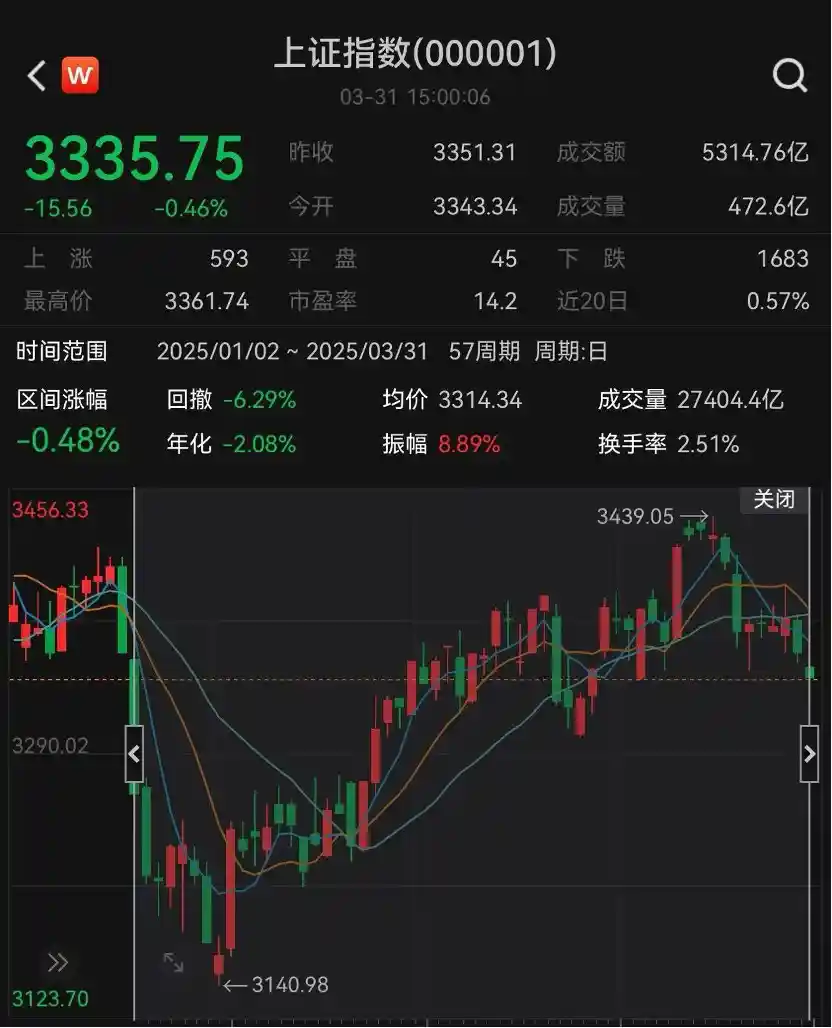Screen dimensions: 832x1028
Task: Click the diagonal resize arrows icon on chart
Action: 174,962
